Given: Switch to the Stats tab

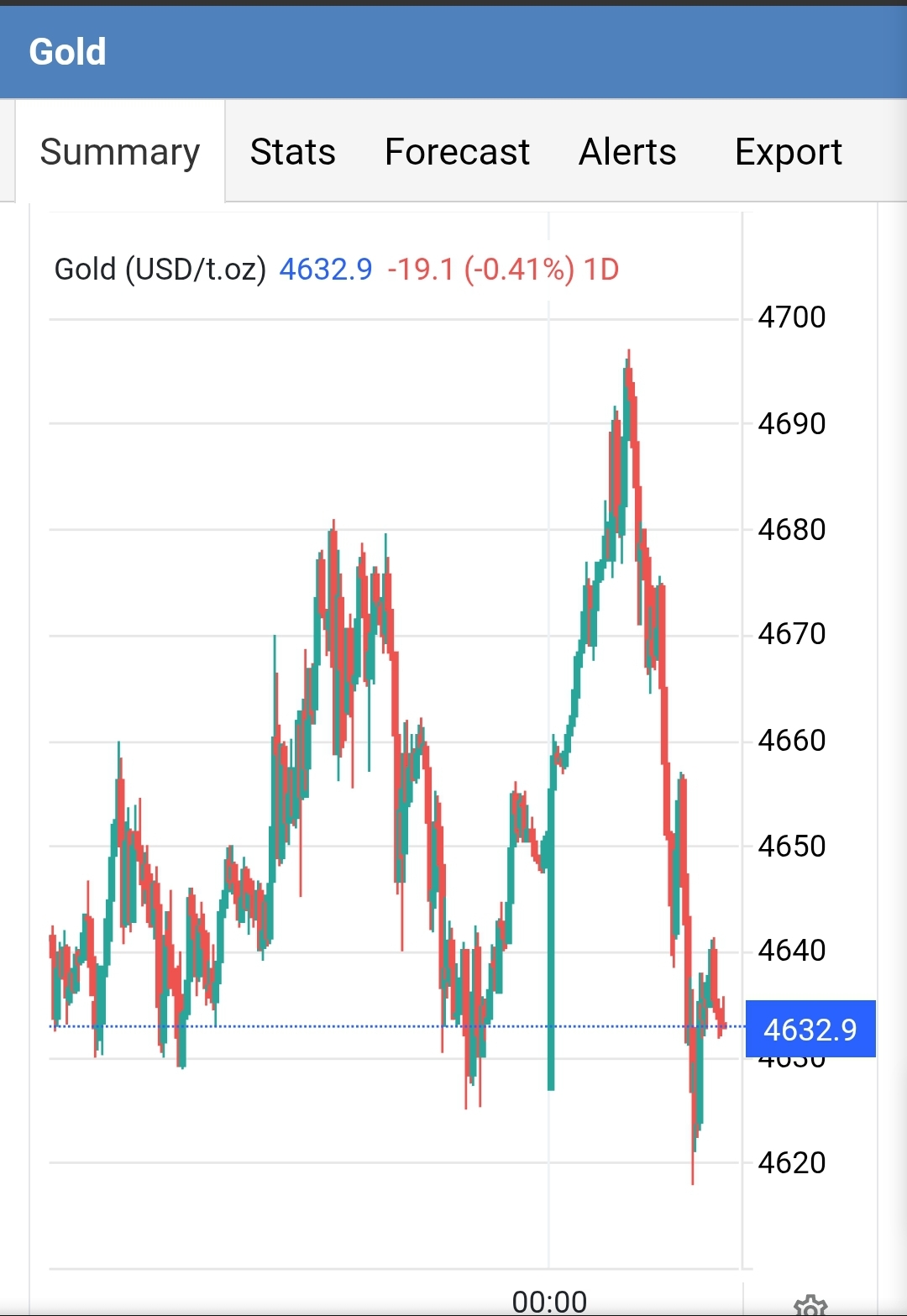Looking at the screenshot, I should pos(292,152).
